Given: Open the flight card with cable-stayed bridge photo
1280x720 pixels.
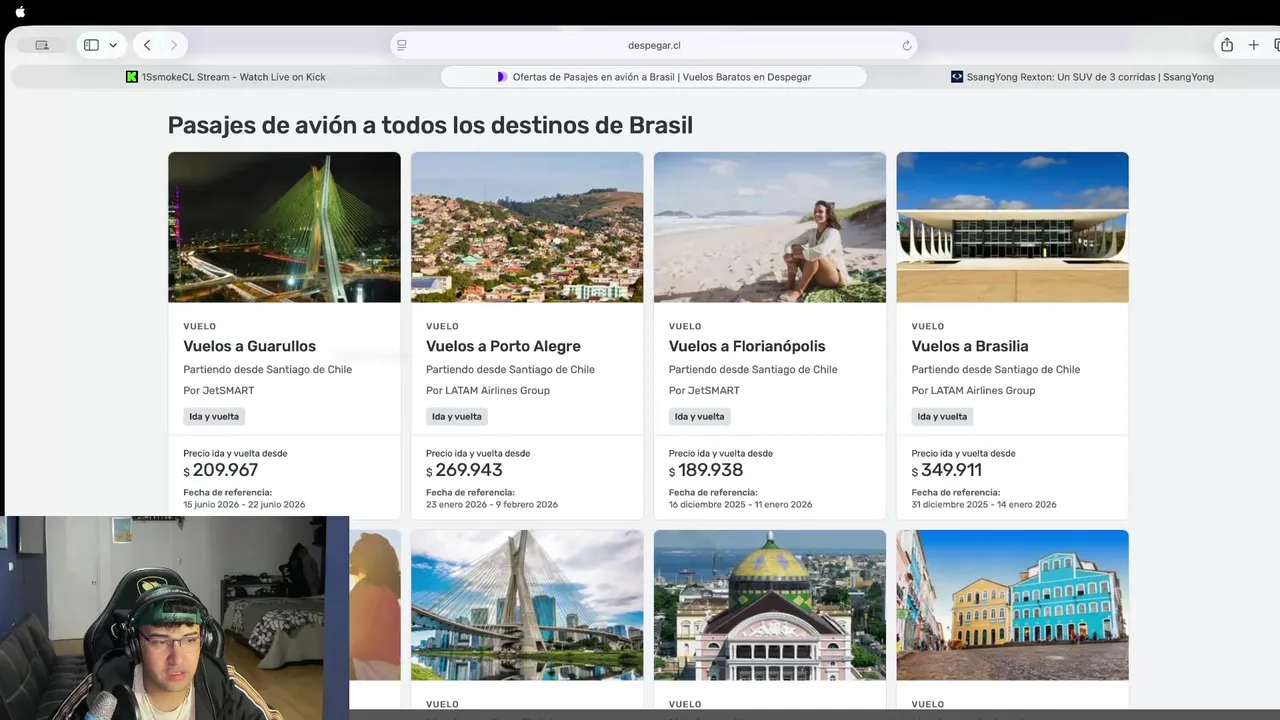Looking at the screenshot, I should [x=527, y=605].
